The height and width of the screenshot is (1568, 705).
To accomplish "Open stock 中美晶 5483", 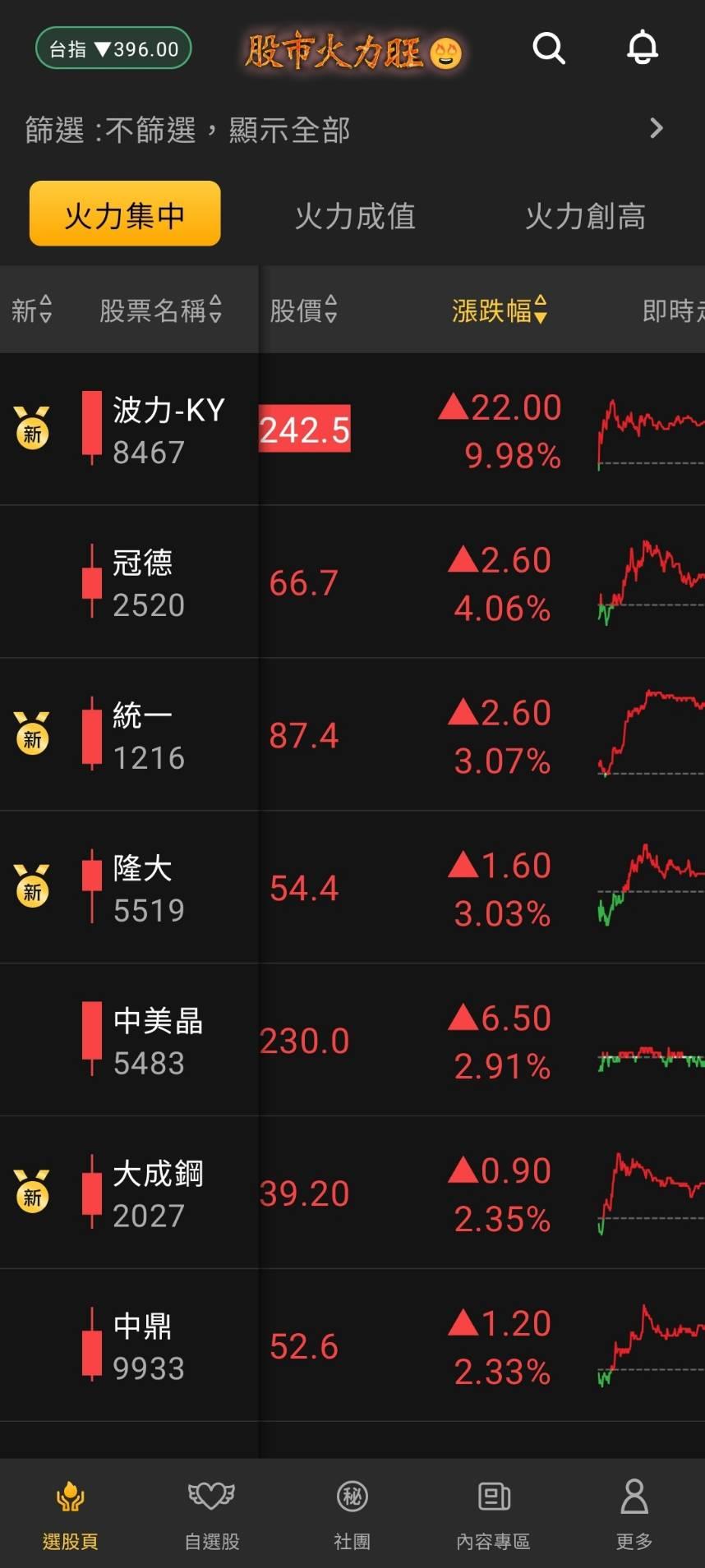I will point(158,1041).
